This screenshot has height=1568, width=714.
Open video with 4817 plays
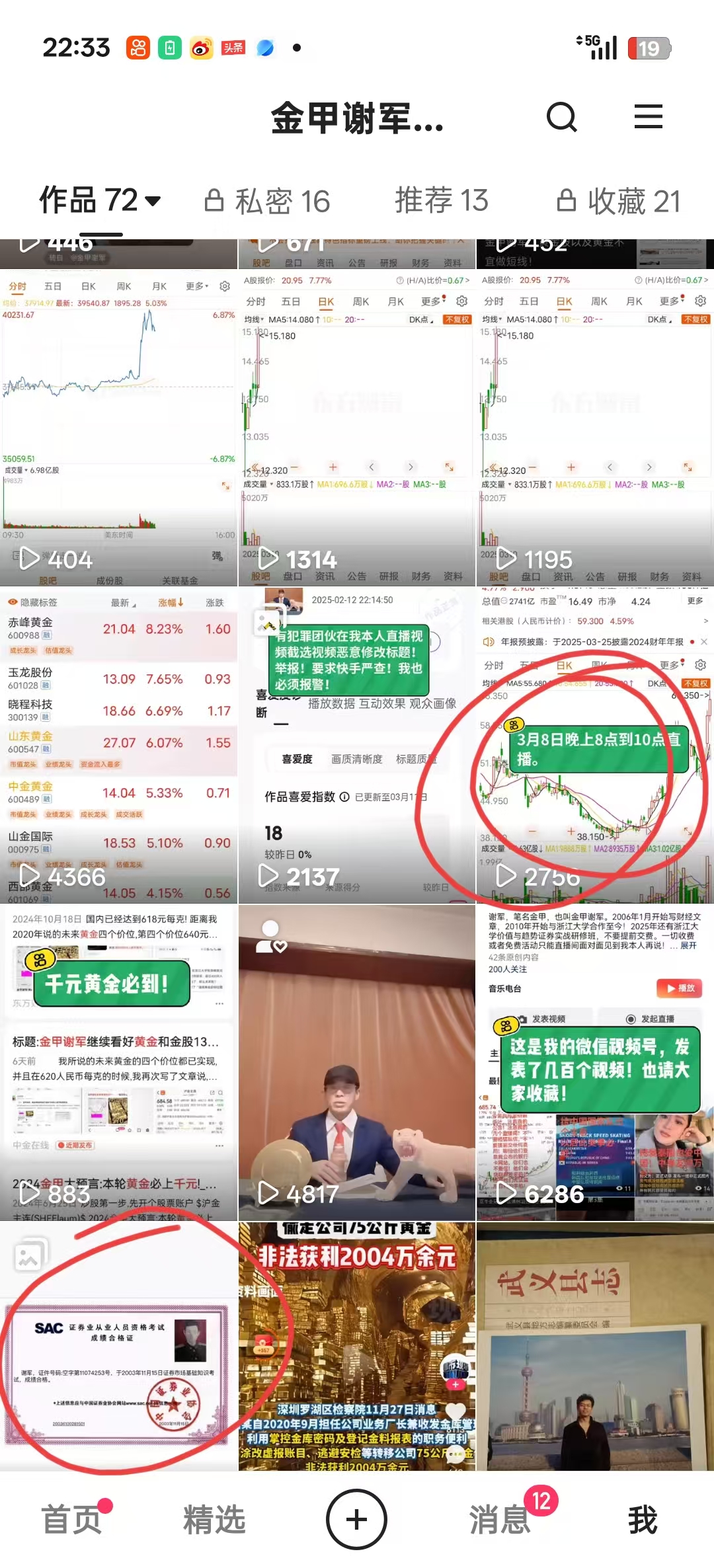tap(357, 1062)
